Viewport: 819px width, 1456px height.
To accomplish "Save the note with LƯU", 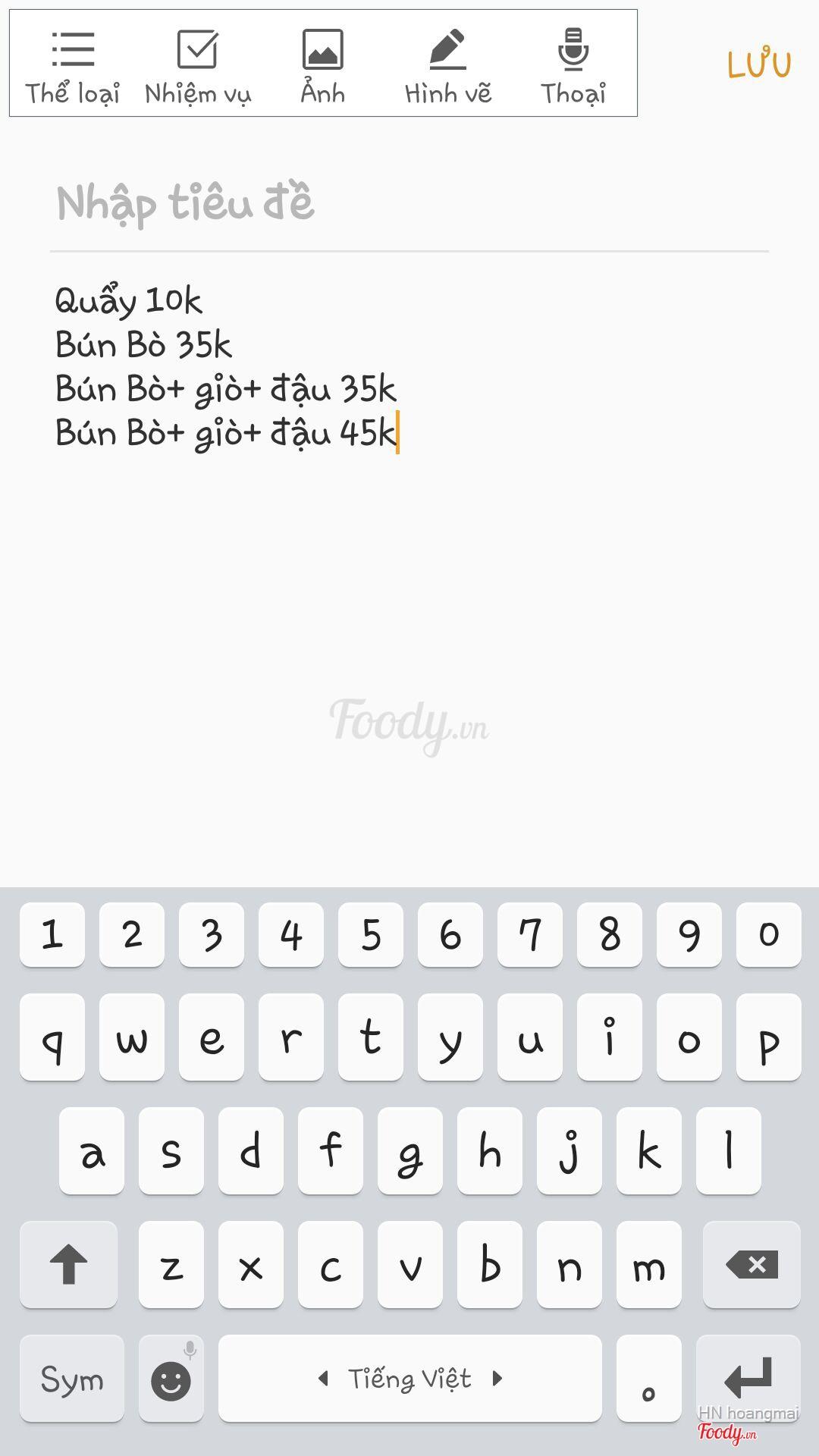I will [x=759, y=65].
